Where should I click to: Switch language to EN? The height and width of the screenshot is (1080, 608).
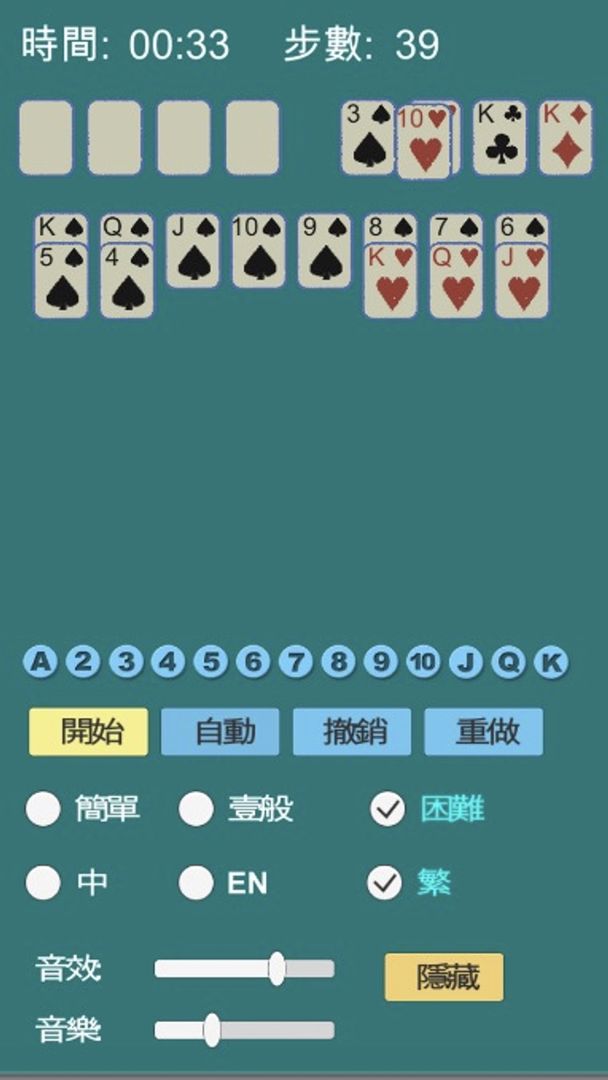[x=196, y=883]
